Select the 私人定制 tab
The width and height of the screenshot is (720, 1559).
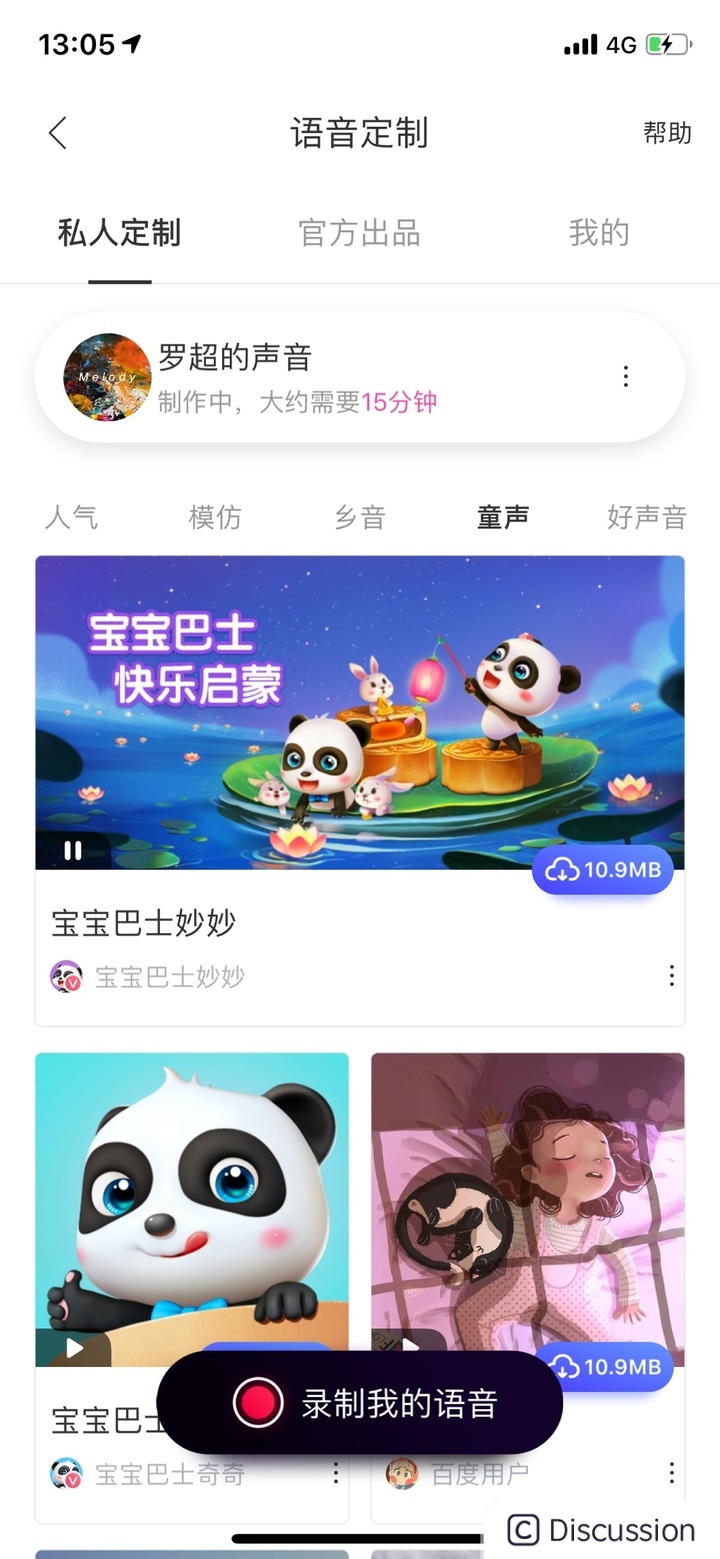coord(119,233)
